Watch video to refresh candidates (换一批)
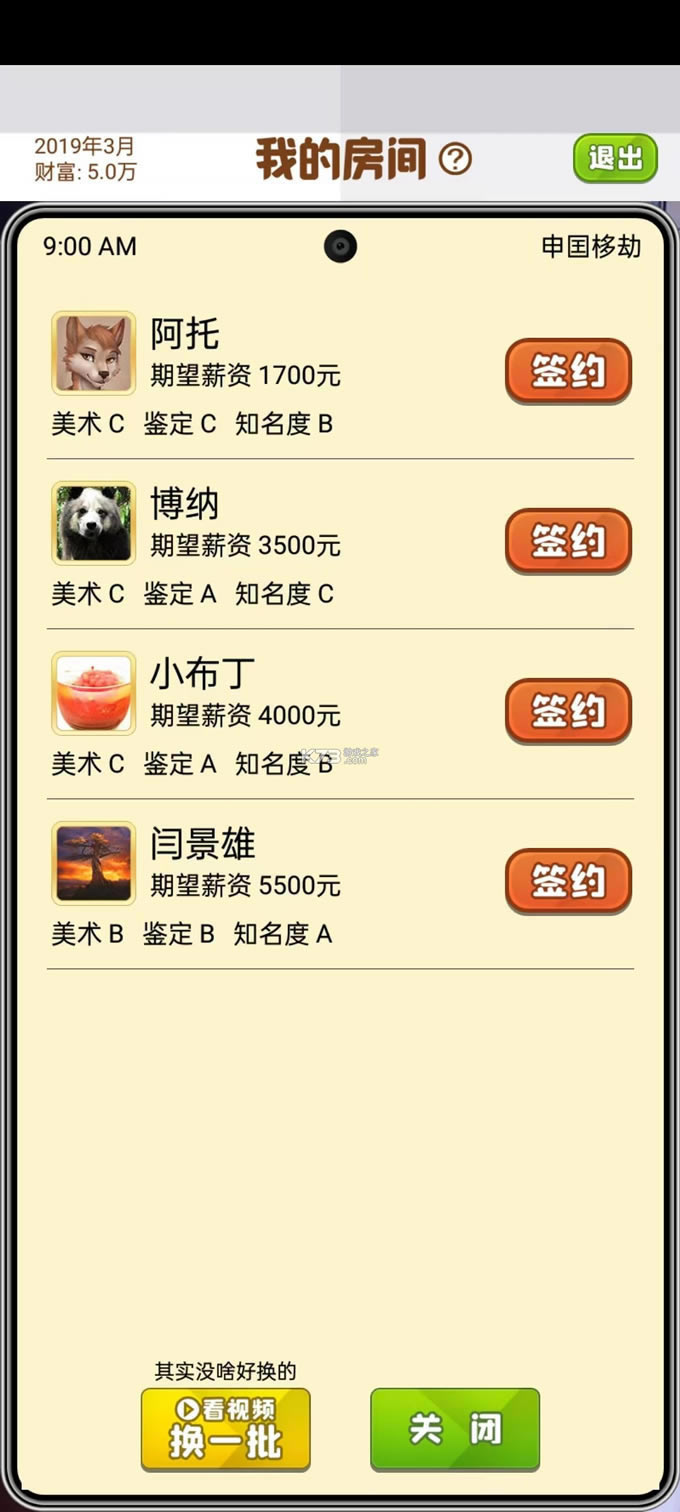 point(226,1429)
